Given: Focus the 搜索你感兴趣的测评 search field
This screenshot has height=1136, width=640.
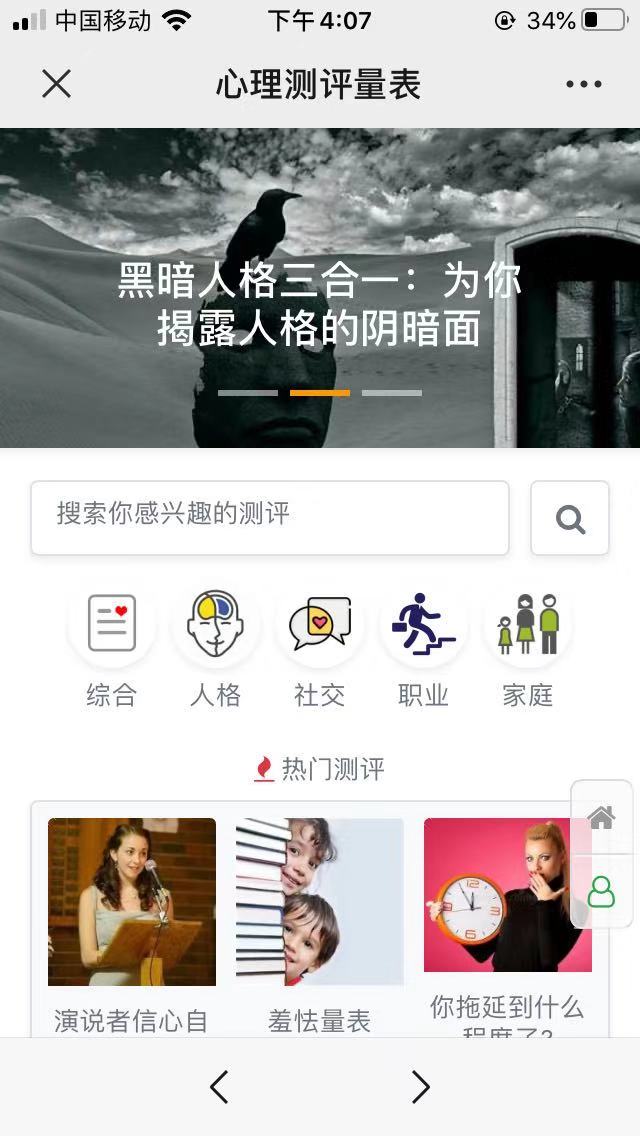Looking at the screenshot, I should click(270, 517).
